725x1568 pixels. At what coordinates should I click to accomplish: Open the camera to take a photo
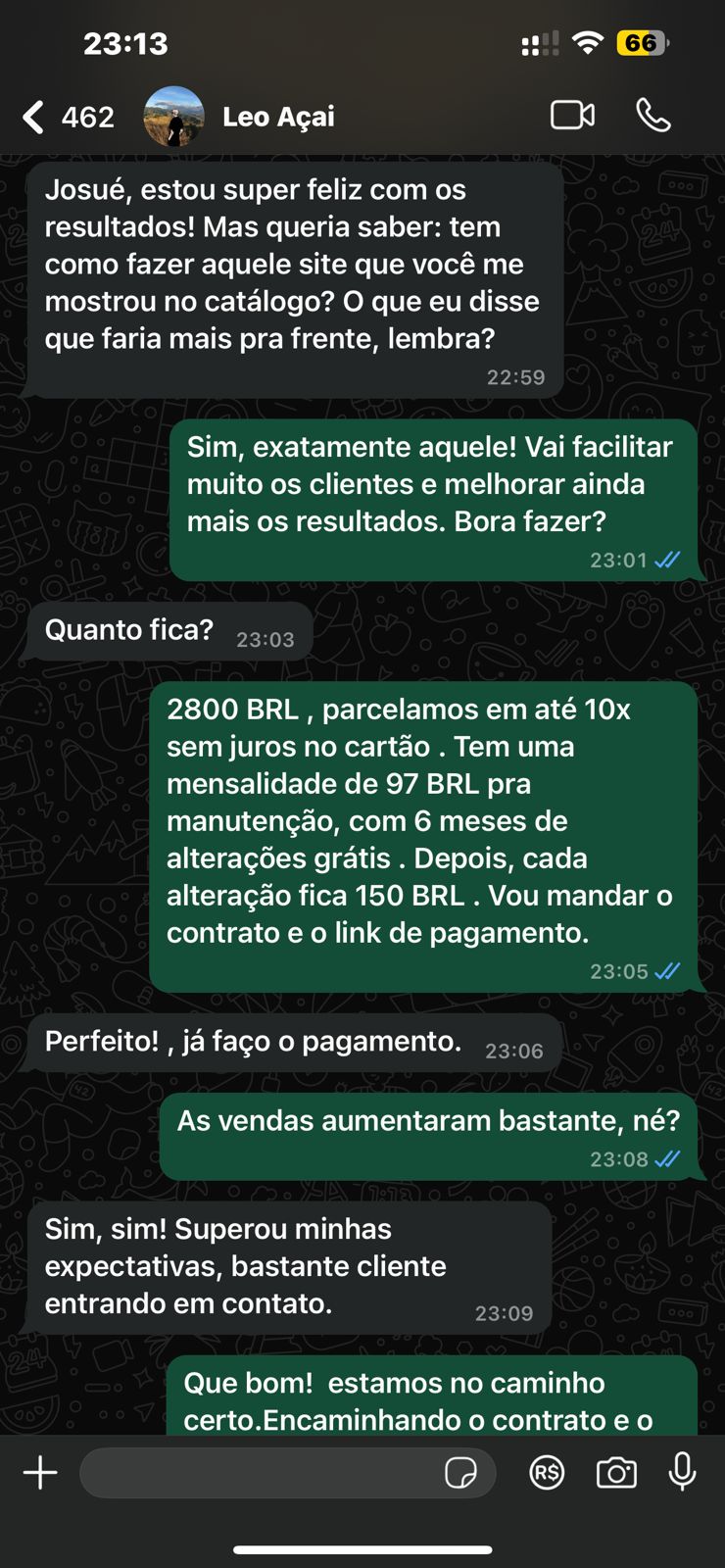coord(616,1472)
